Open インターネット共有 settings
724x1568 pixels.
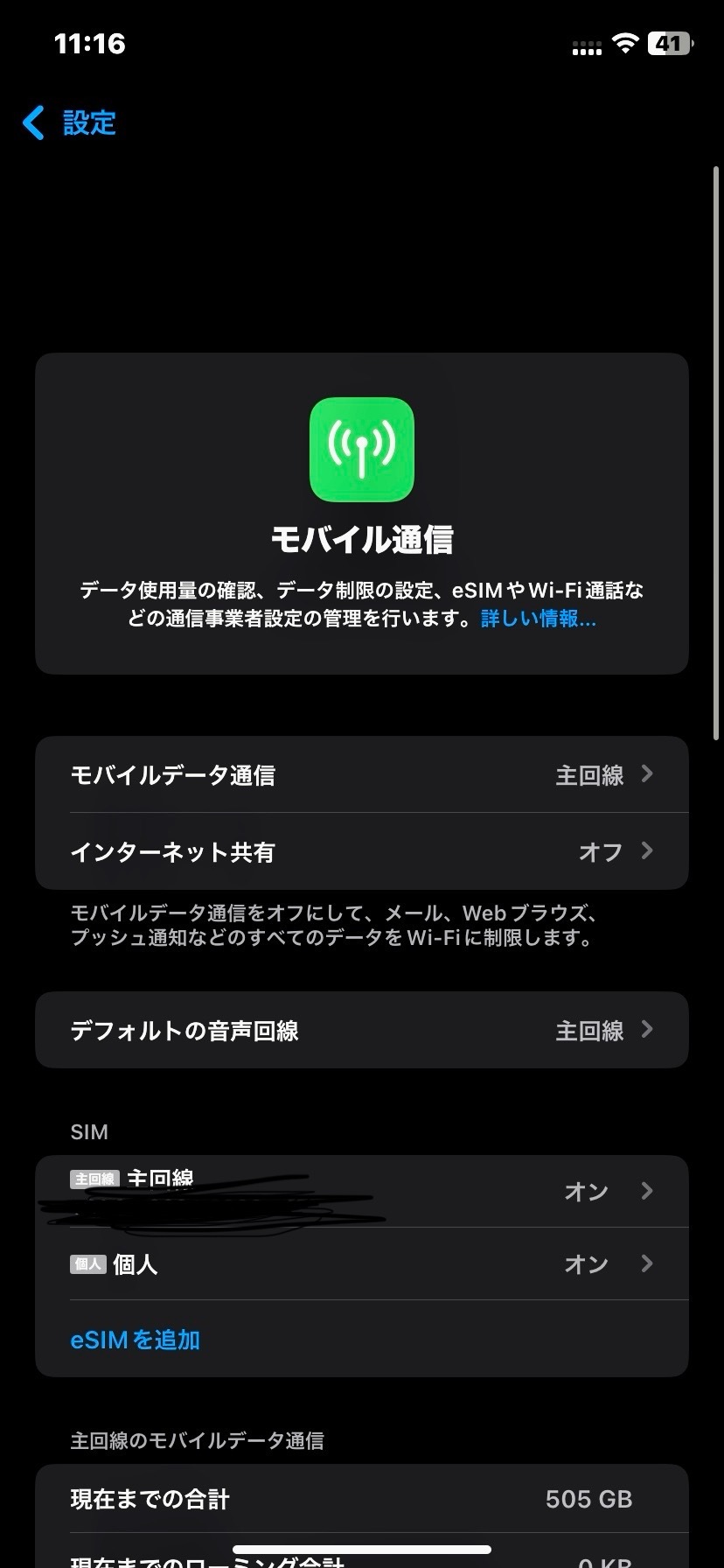pyautogui.click(x=362, y=851)
